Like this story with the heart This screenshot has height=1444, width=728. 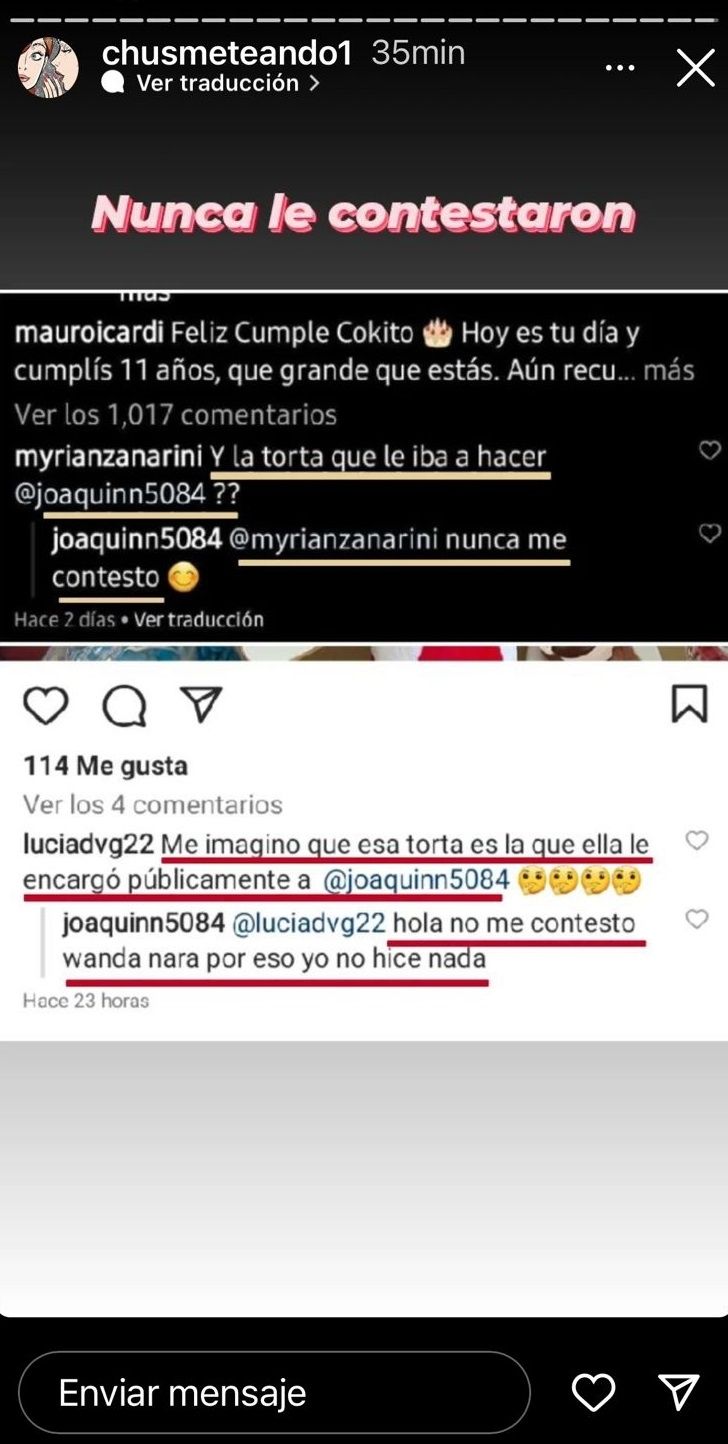(593, 1392)
